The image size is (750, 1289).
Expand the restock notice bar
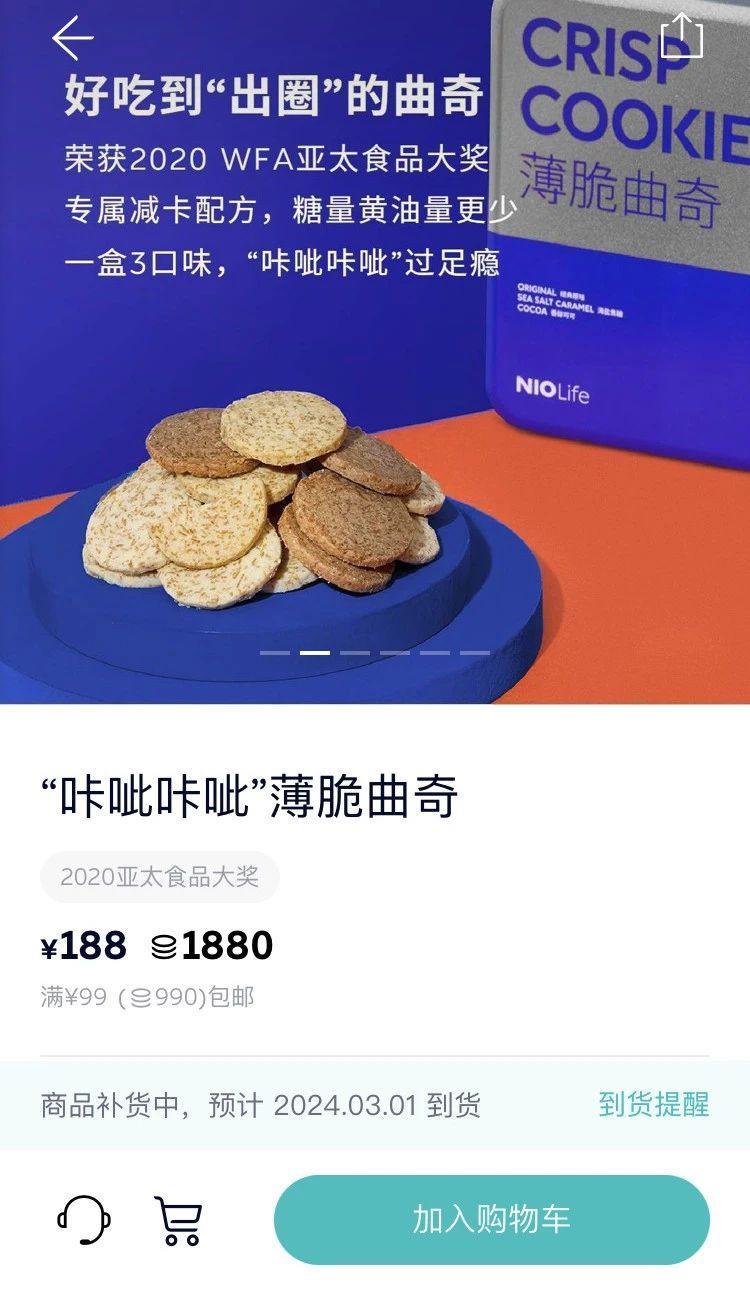pos(375,1105)
